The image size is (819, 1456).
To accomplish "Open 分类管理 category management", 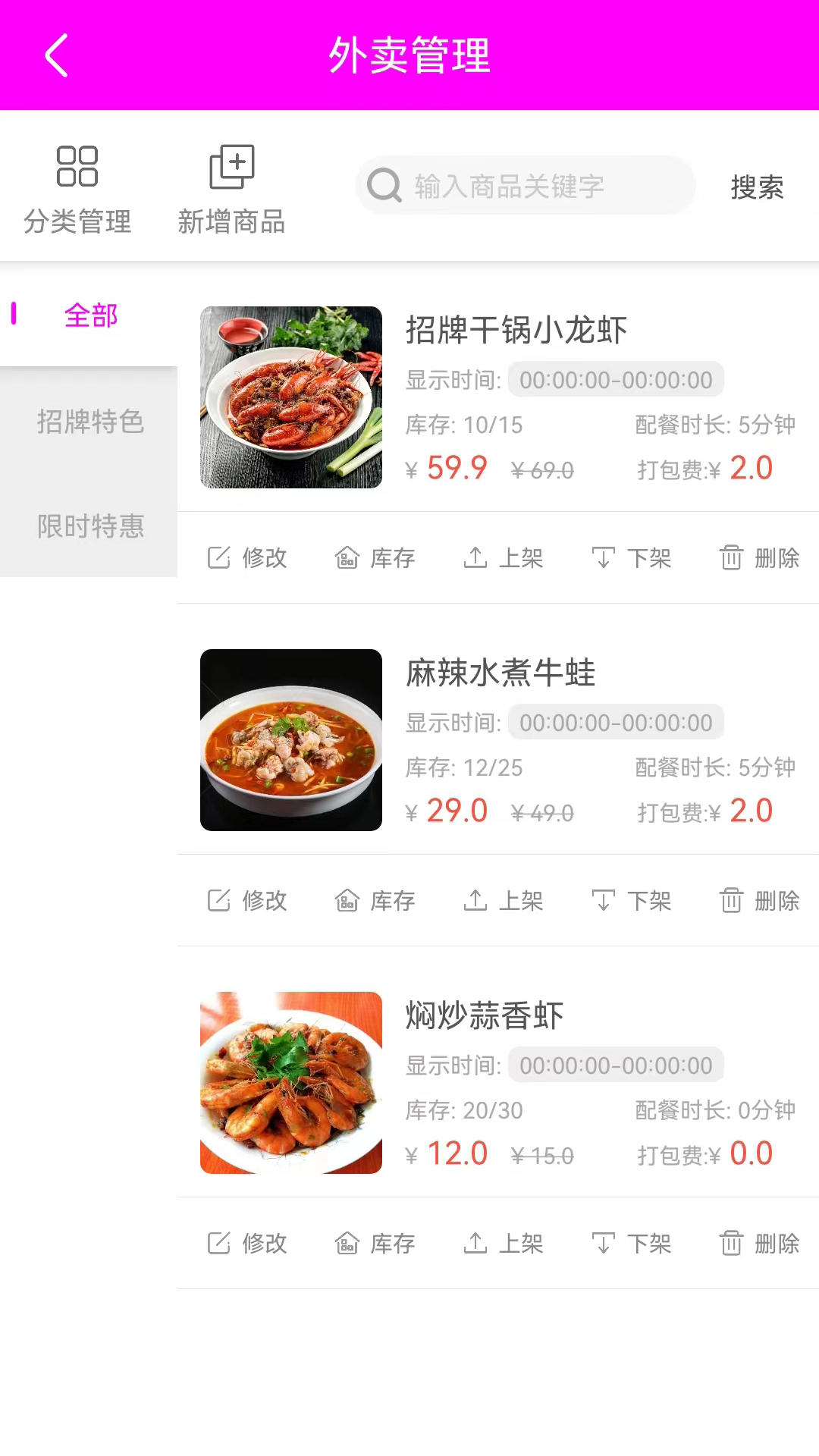I will [77, 190].
